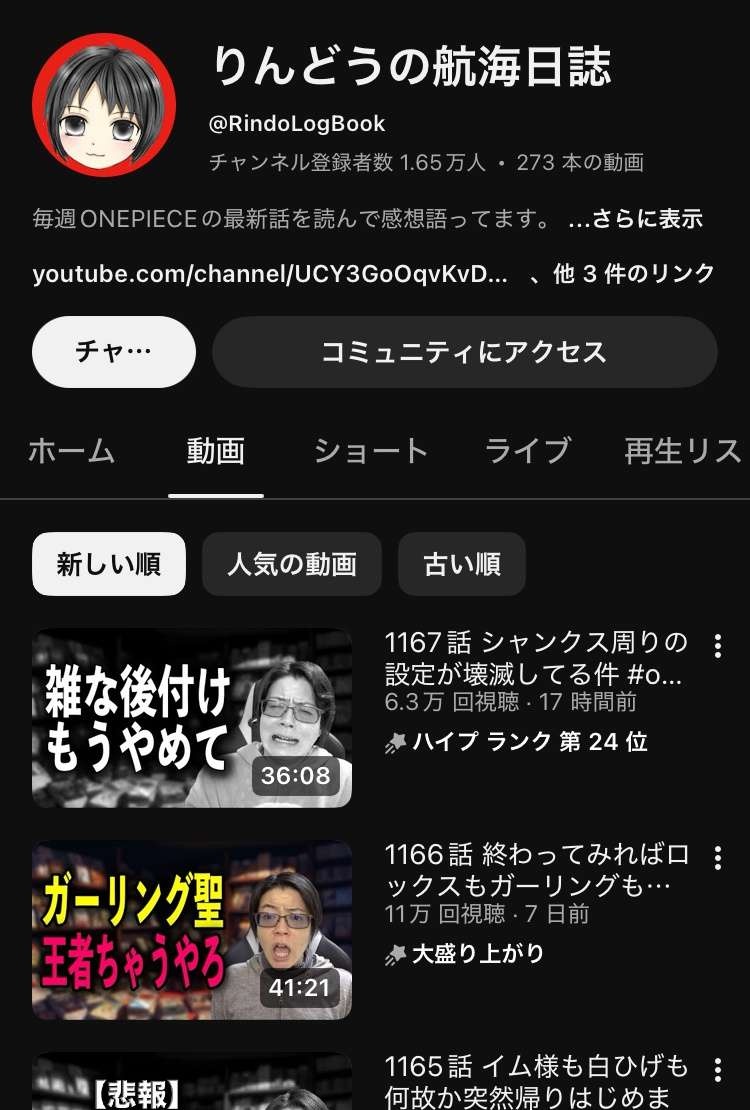
Task: Open options menu for 1165話 video
Action: (x=717, y=1070)
